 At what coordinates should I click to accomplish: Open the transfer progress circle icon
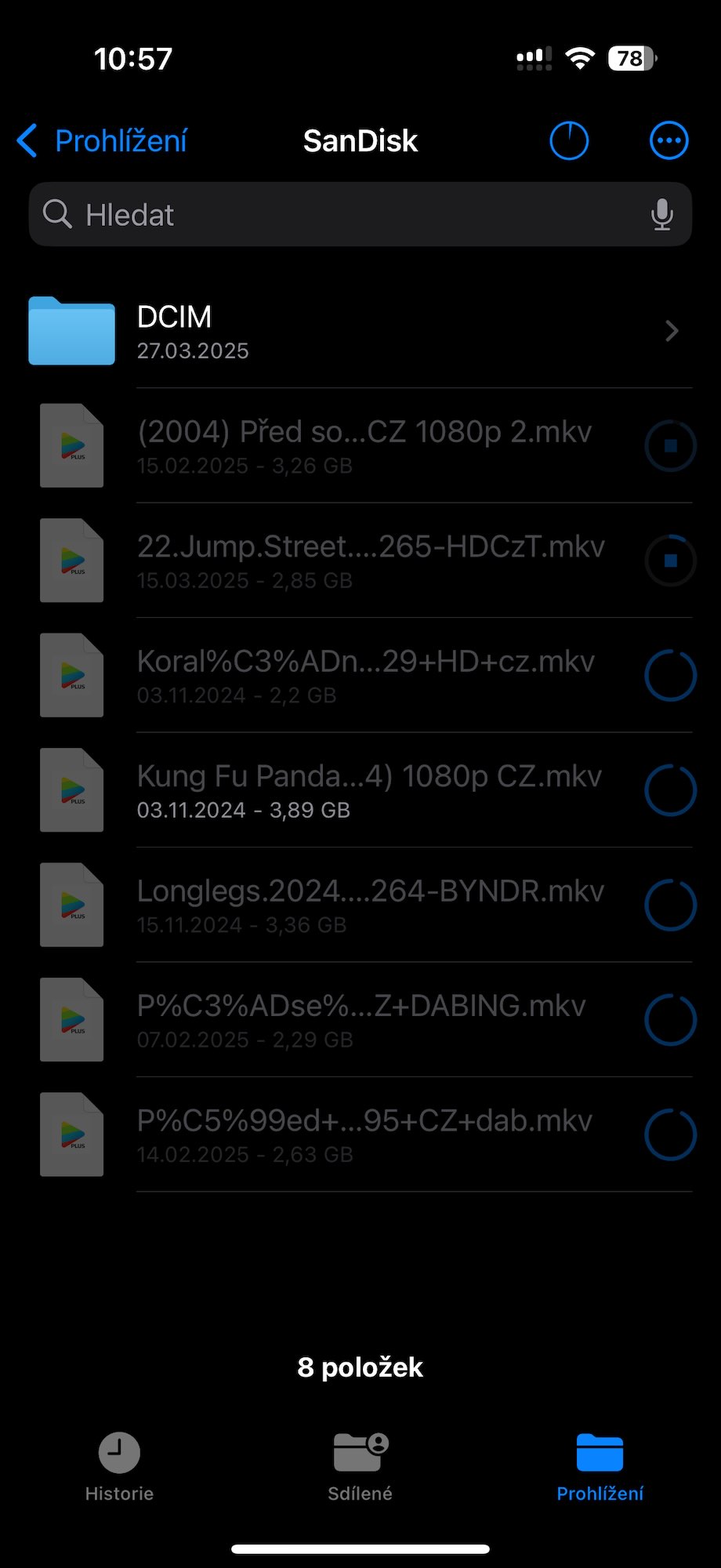[569, 141]
